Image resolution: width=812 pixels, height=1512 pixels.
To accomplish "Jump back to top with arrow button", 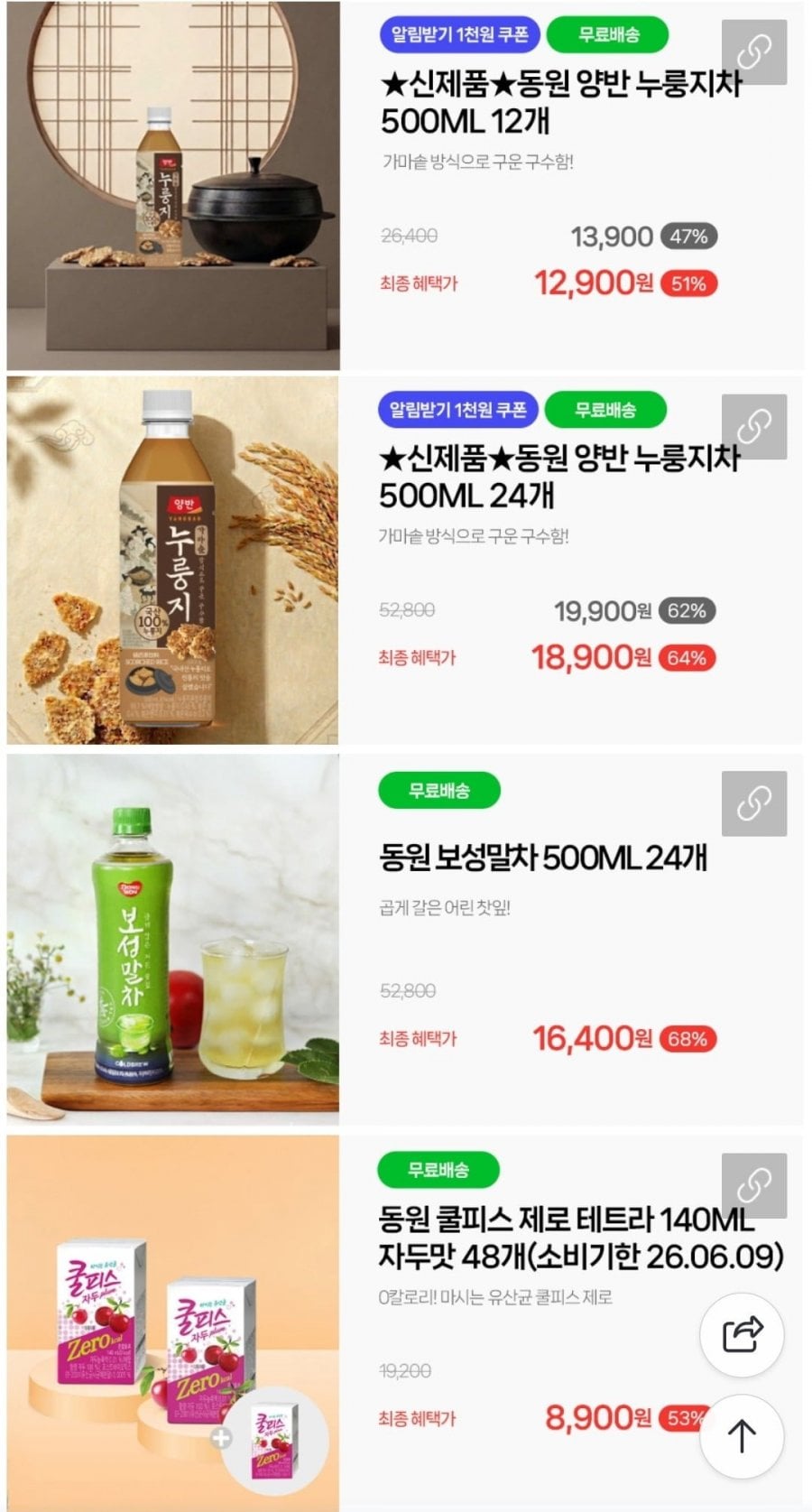I will coord(743,1436).
